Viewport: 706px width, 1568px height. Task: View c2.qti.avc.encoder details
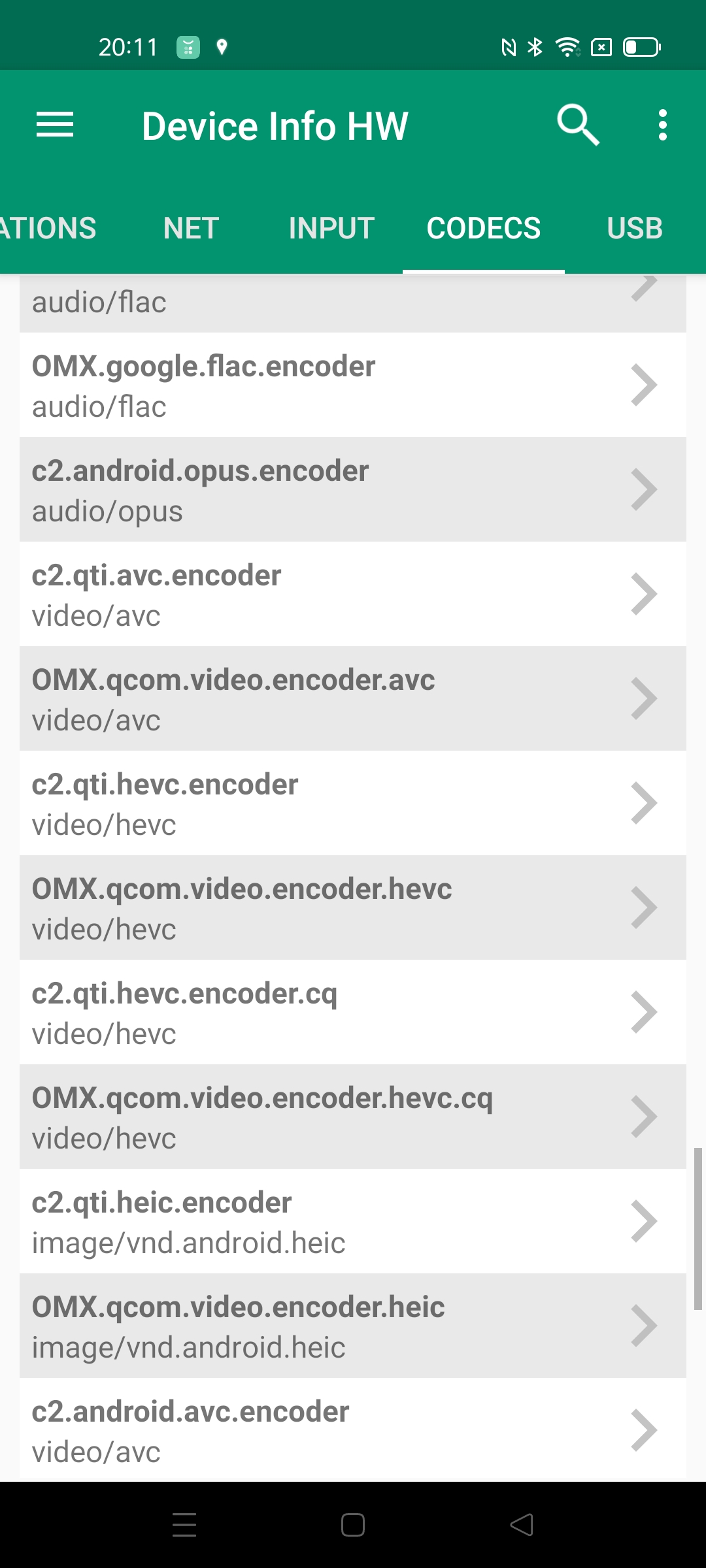click(x=353, y=595)
